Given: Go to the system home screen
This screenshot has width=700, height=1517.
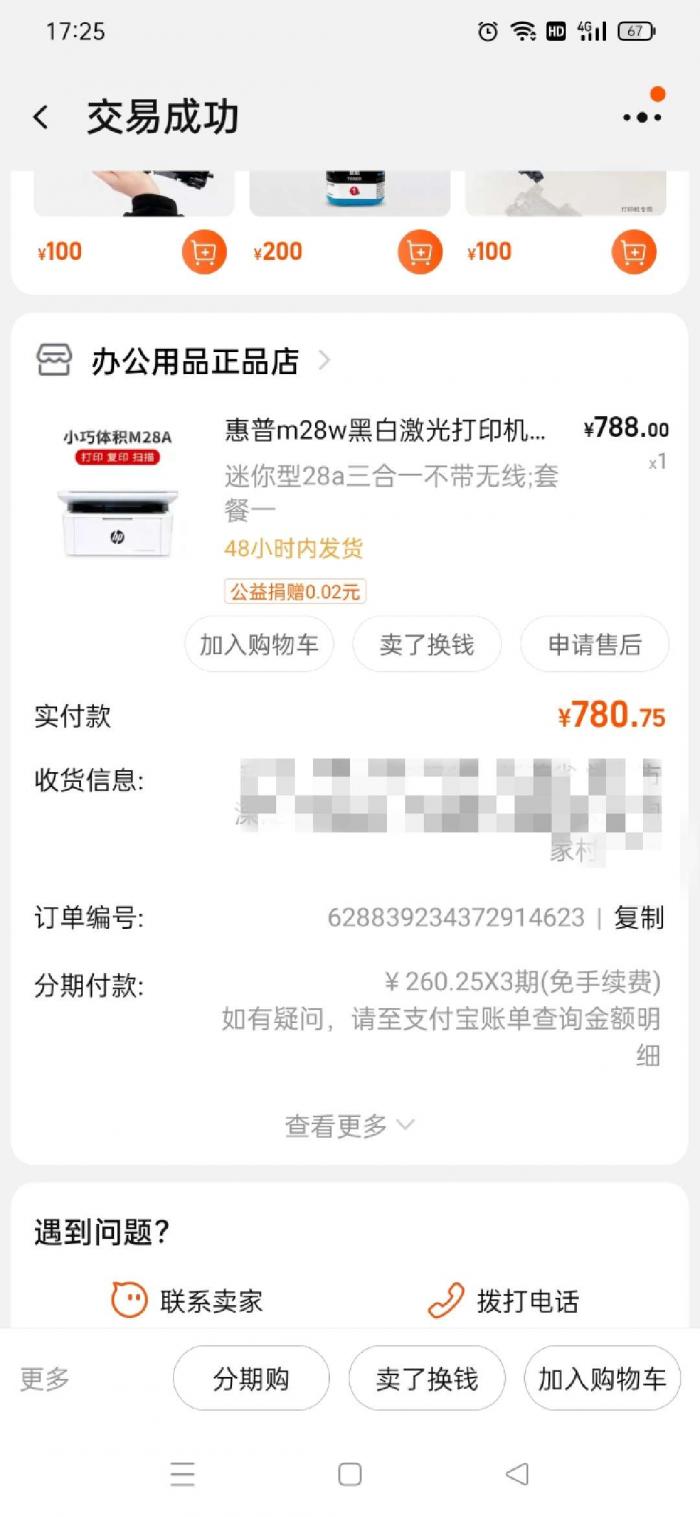Looking at the screenshot, I should pos(349,1474).
